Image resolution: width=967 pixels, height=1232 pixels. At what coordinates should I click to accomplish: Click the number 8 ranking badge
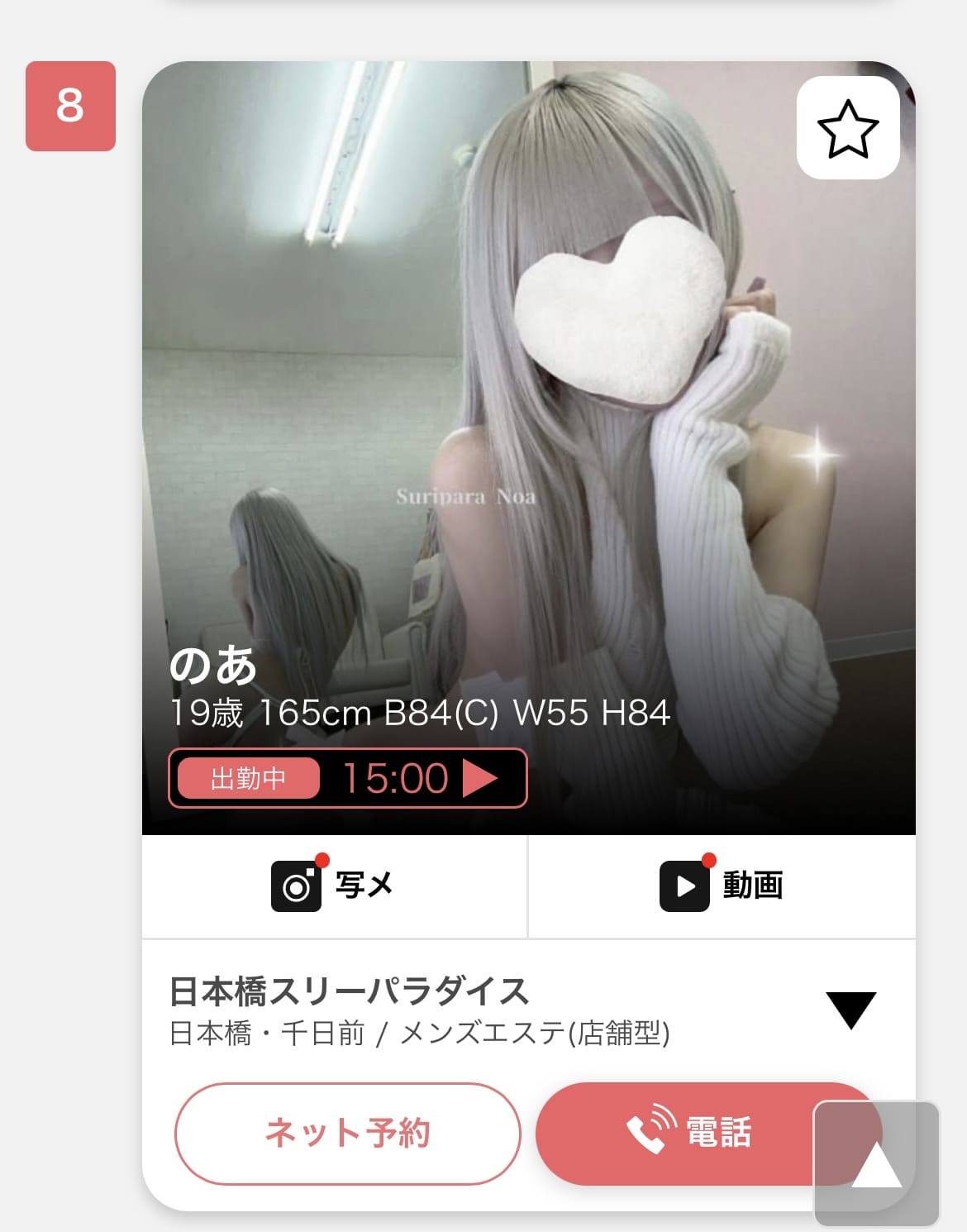pos(71,104)
